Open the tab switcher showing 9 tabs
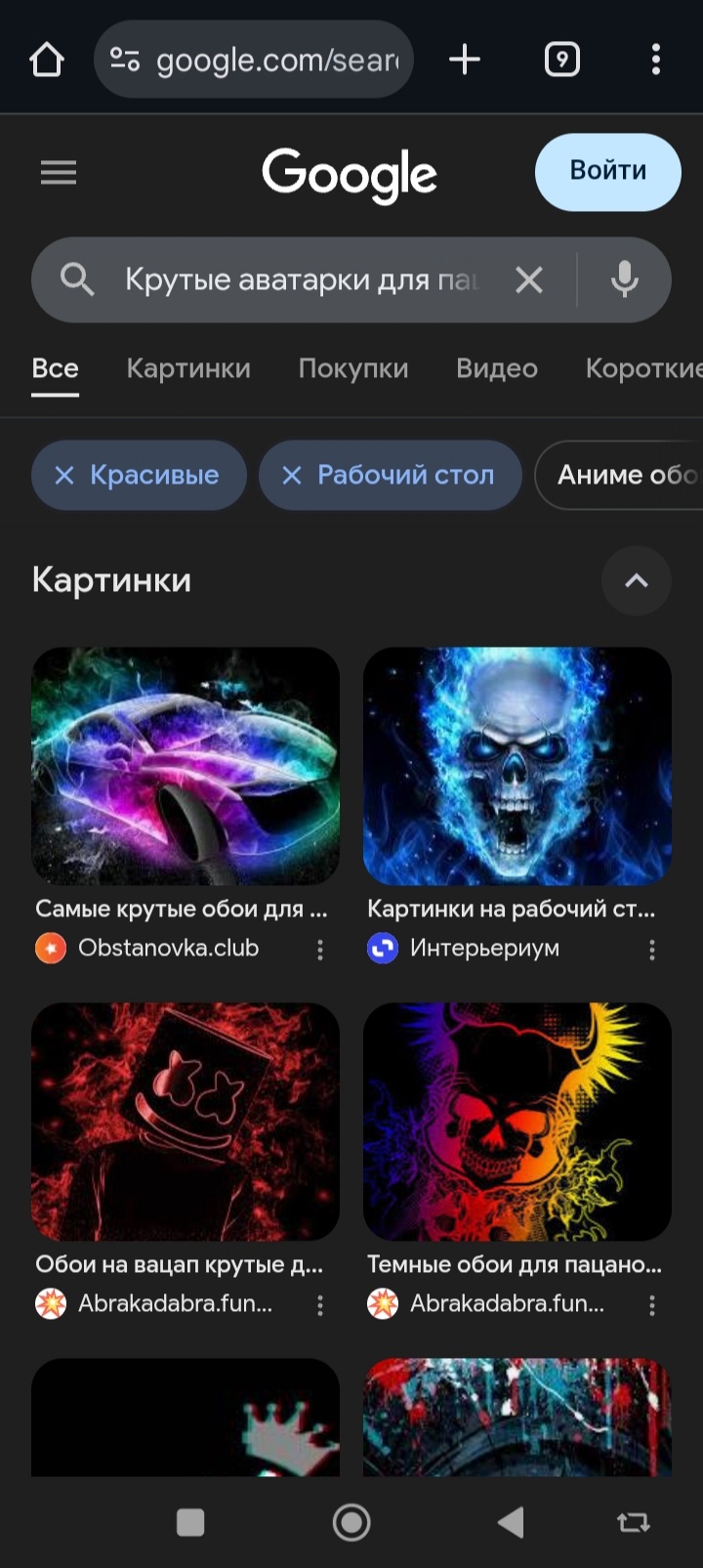The image size is (703, 1568). 562,59
